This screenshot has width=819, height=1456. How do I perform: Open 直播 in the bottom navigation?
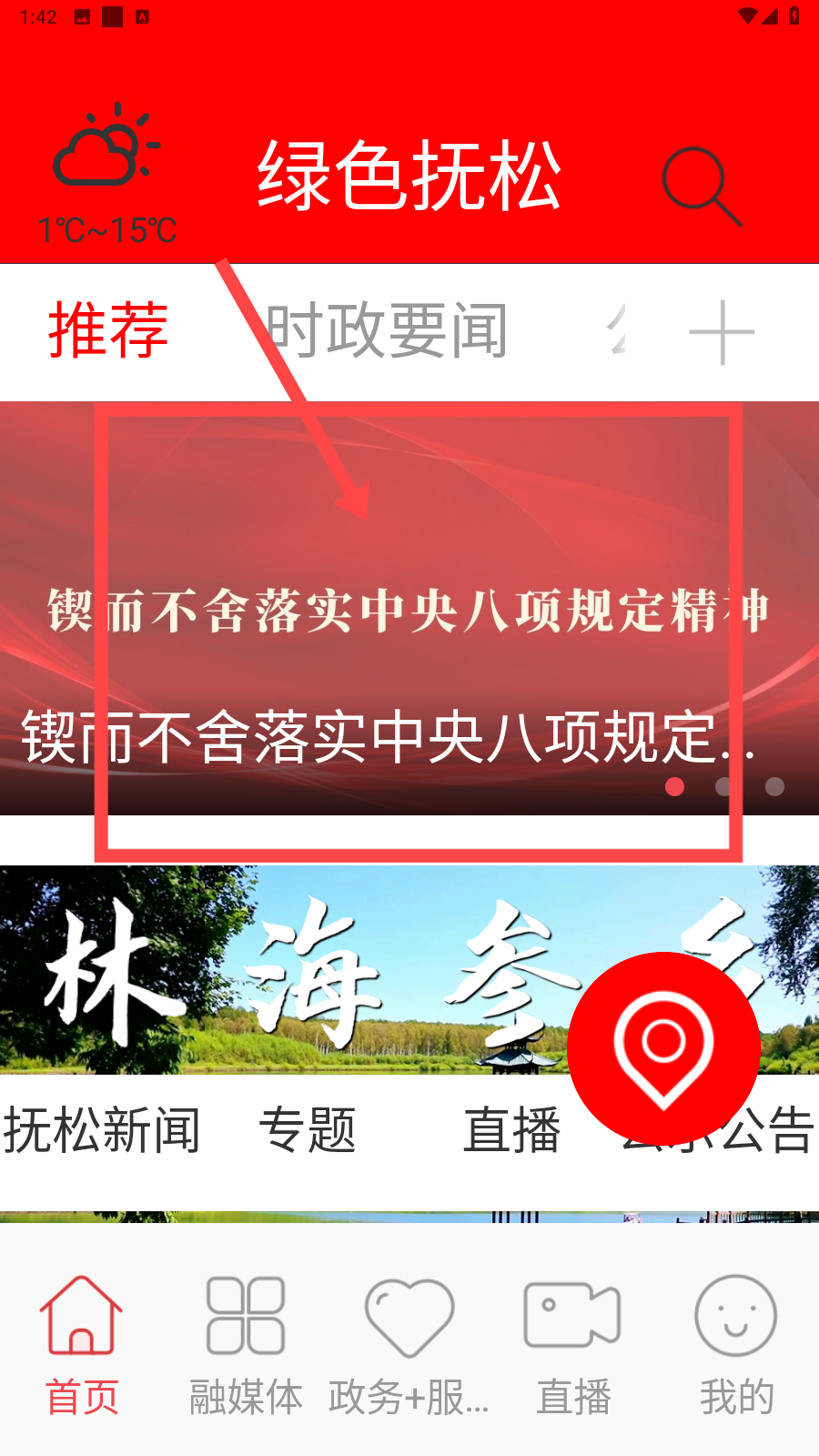[x=573, y=1347]
